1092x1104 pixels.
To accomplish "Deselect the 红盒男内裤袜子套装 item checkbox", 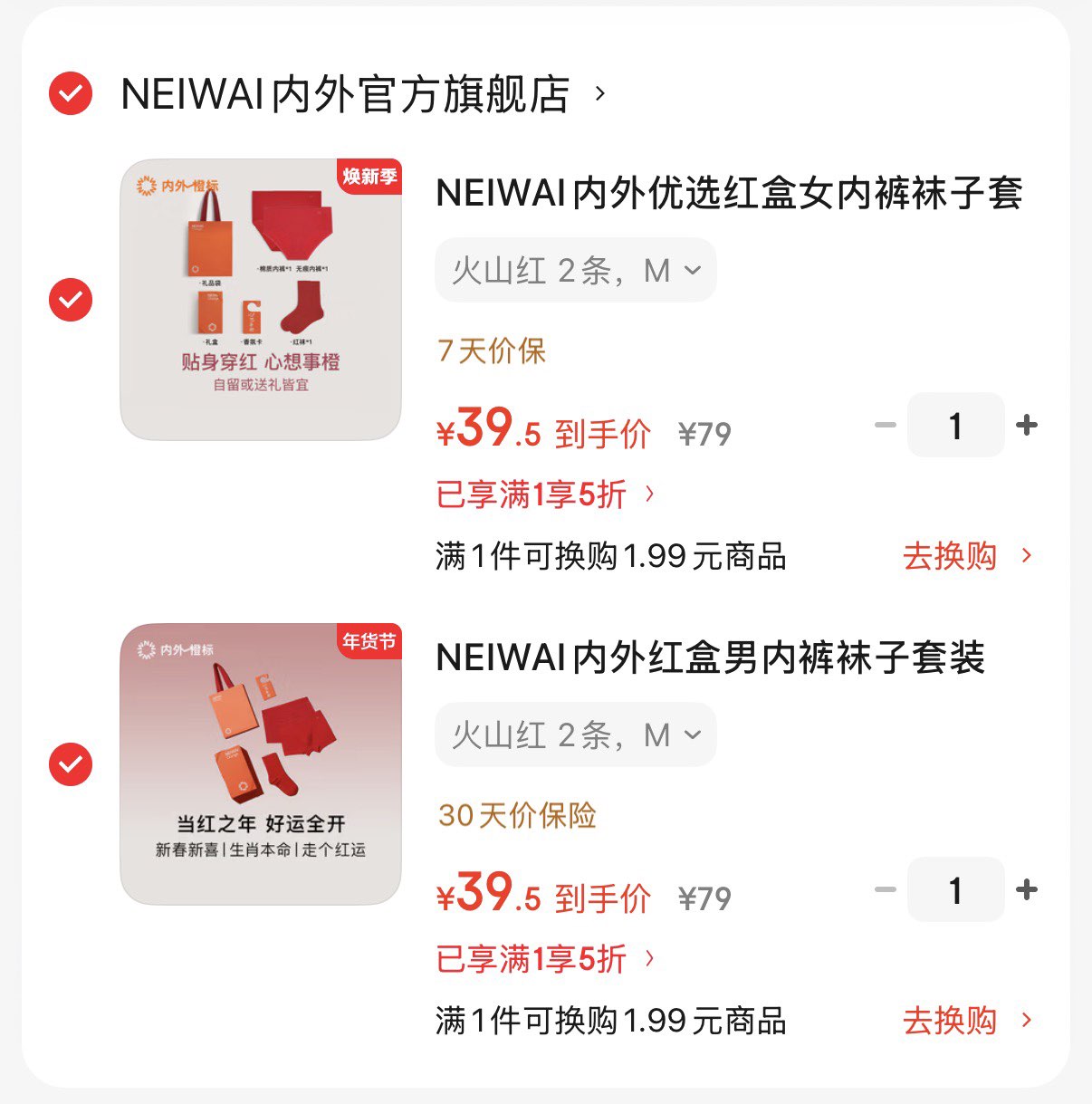I will click(x=71, y=764).
